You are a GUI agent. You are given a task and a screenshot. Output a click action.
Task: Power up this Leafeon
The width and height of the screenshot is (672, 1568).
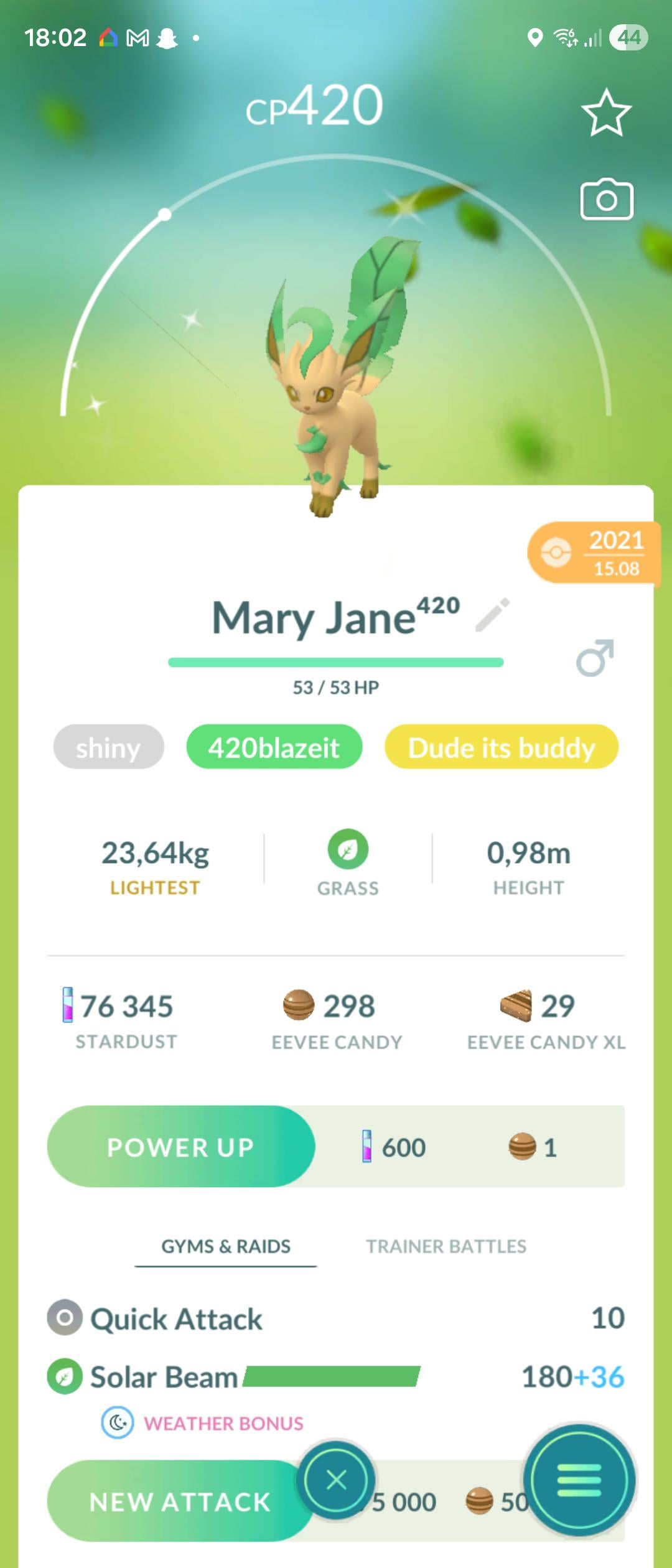click(180, 1147)
